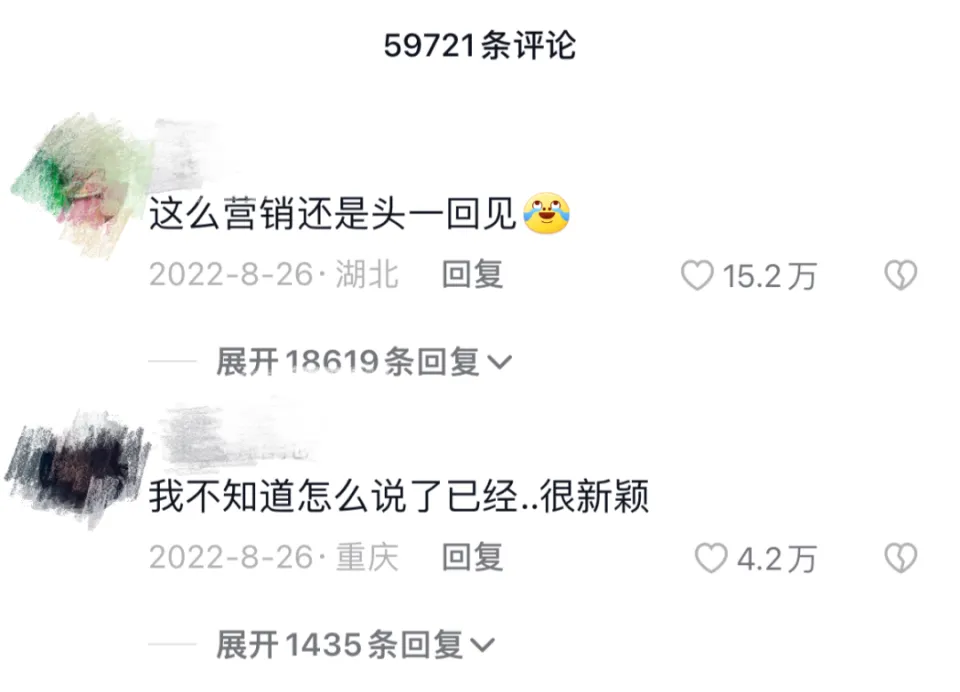Open the Chongqing commenter's avatar
This screenshot has height=692, width=960.
78,467
